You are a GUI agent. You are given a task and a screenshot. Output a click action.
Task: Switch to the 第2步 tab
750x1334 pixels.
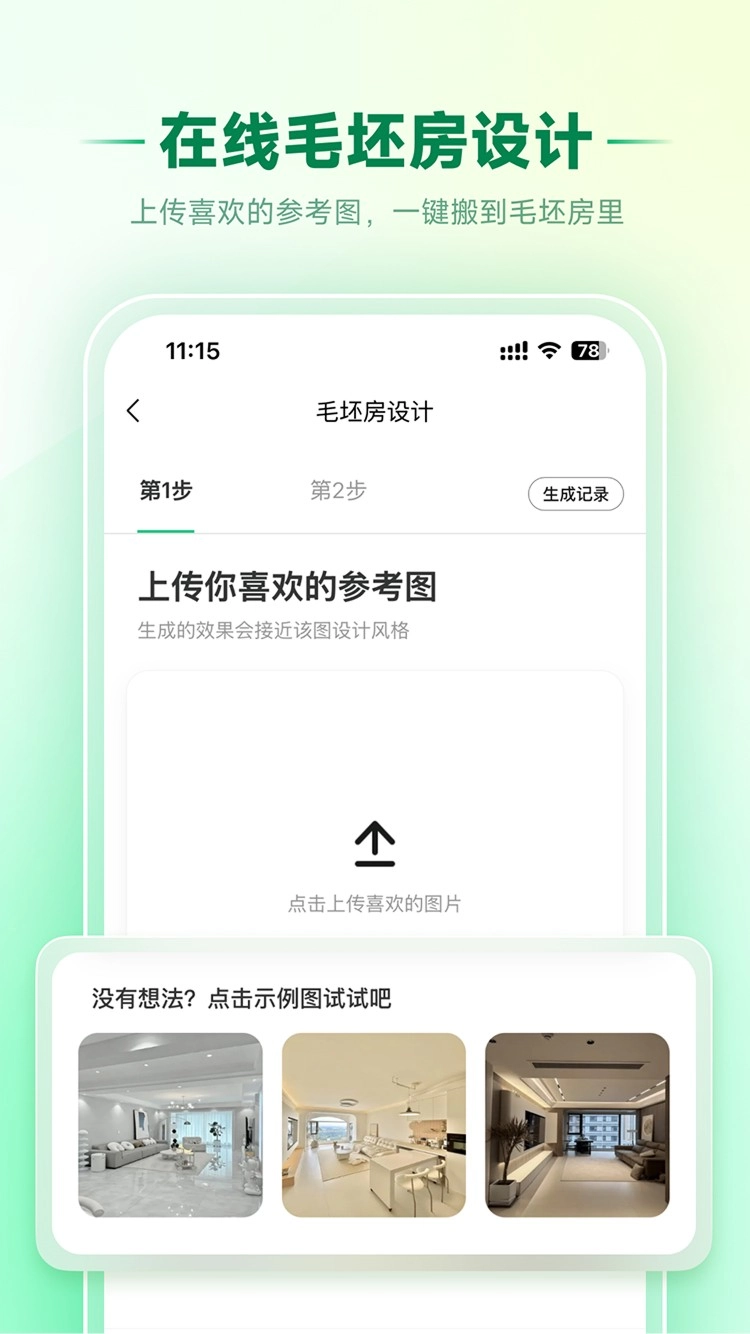[339, 490]
